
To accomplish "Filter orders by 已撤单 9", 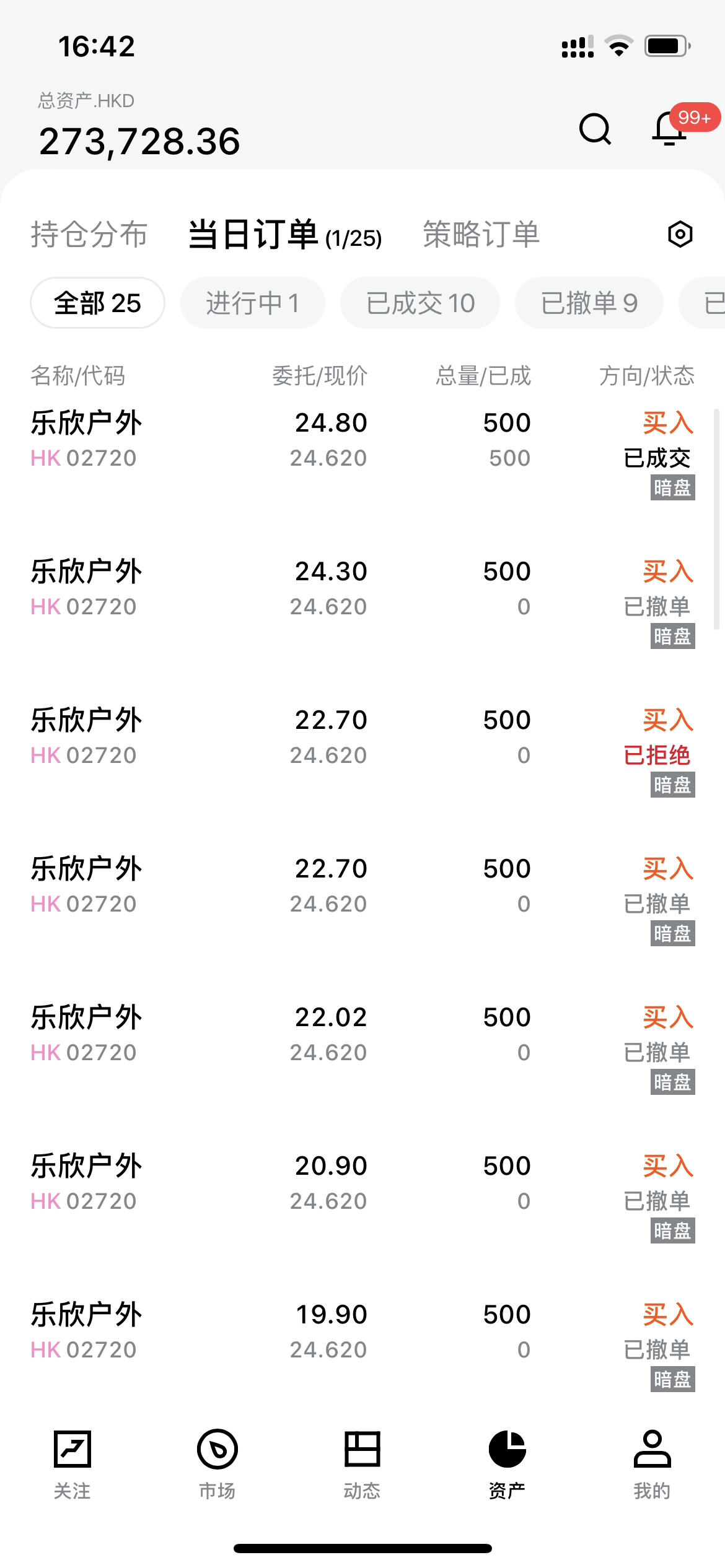I will click(x=589, y=303).
